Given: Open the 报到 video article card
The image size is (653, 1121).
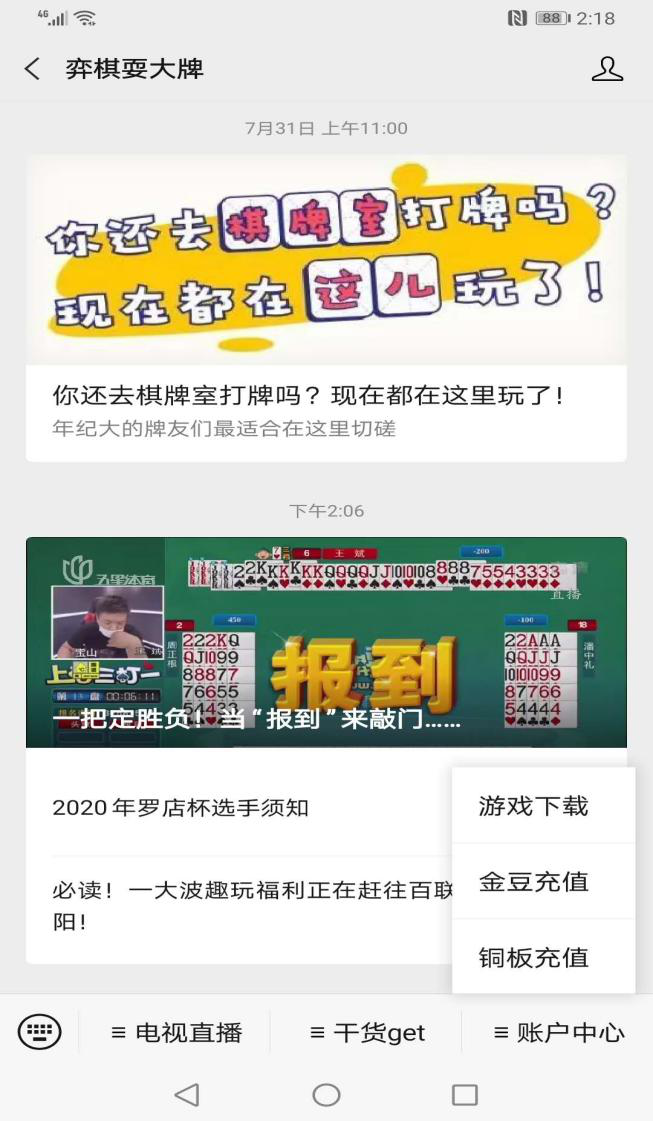Looking at the screenshot, I should pos(326,642).
